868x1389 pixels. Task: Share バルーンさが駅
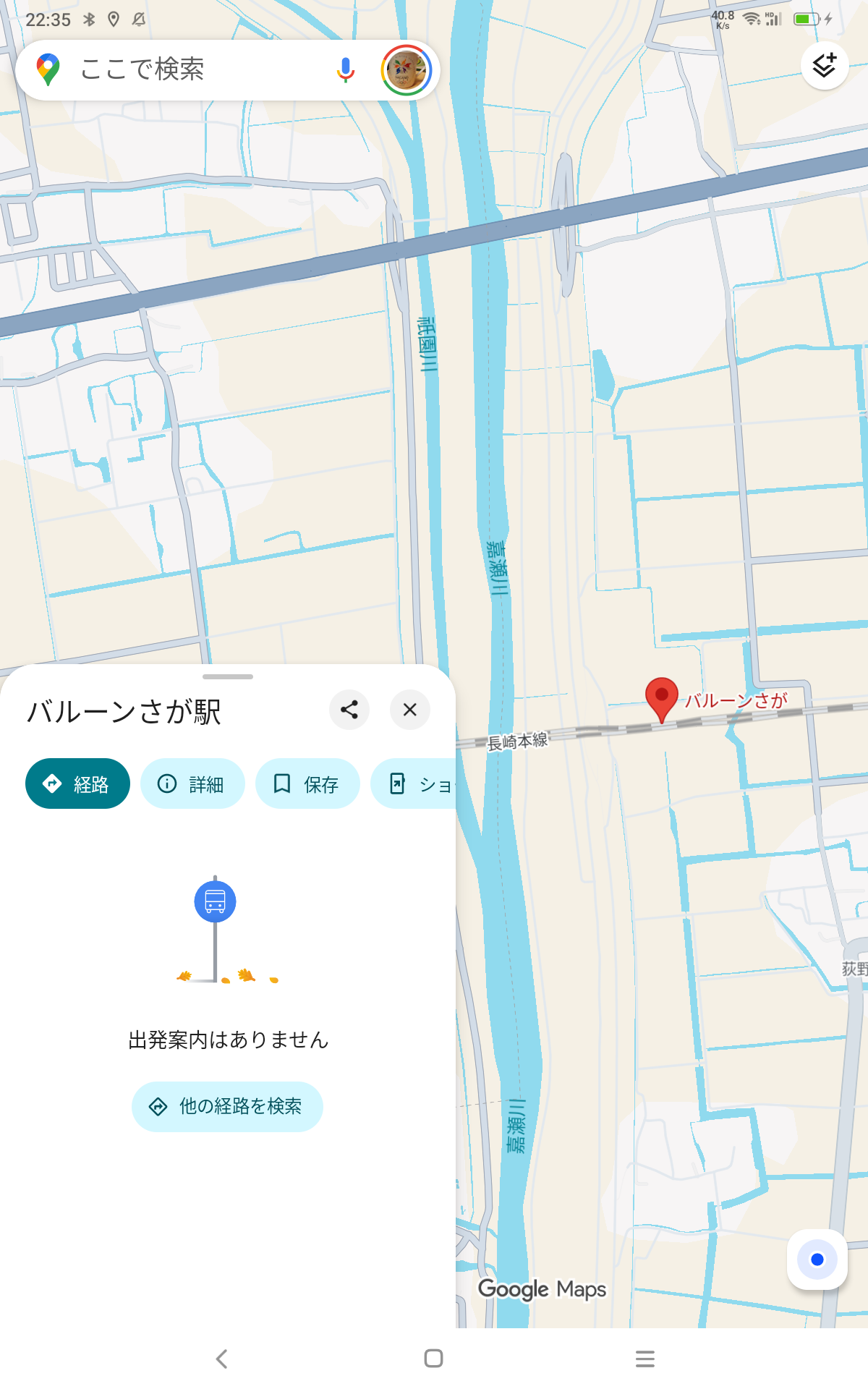[x=349, y=710]
